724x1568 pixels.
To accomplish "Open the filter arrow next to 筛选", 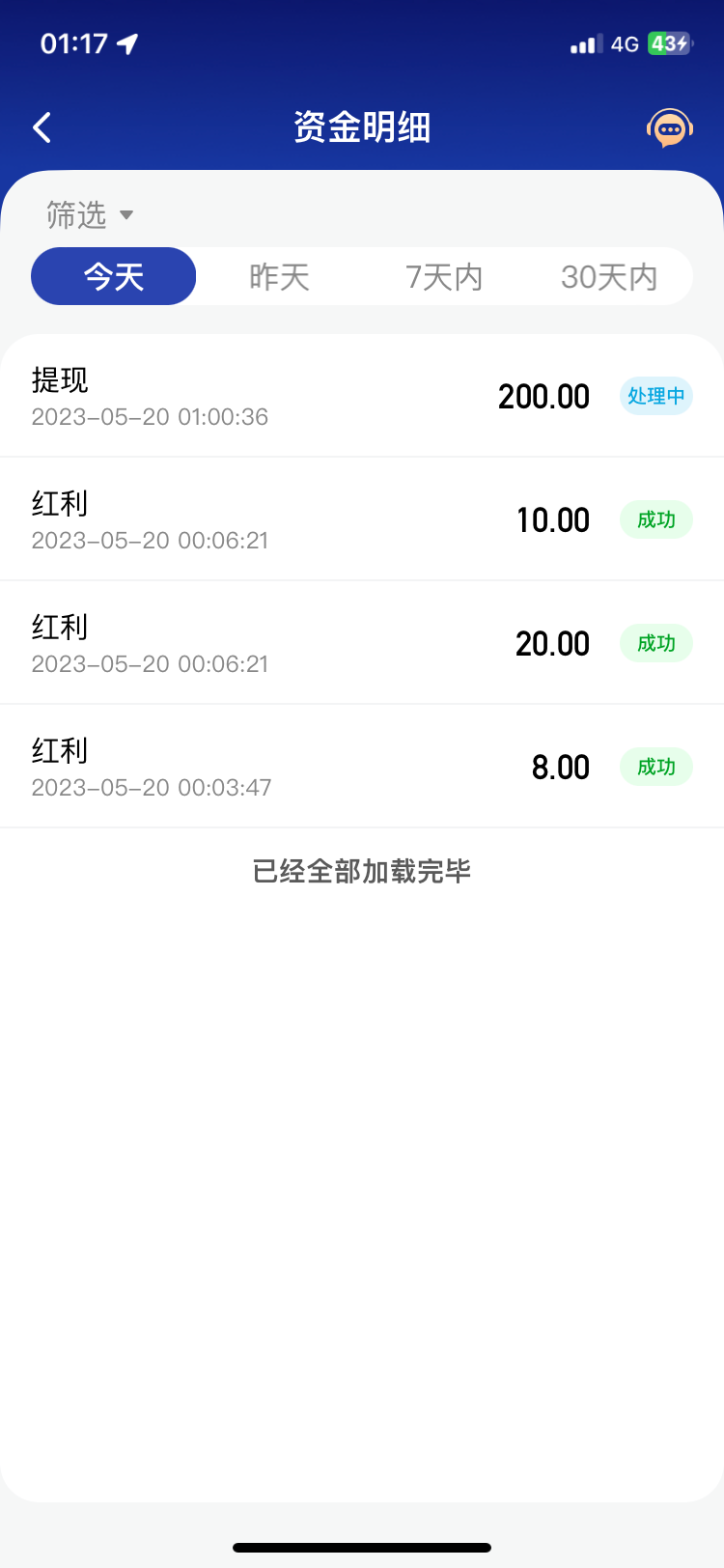I will 127,216.
